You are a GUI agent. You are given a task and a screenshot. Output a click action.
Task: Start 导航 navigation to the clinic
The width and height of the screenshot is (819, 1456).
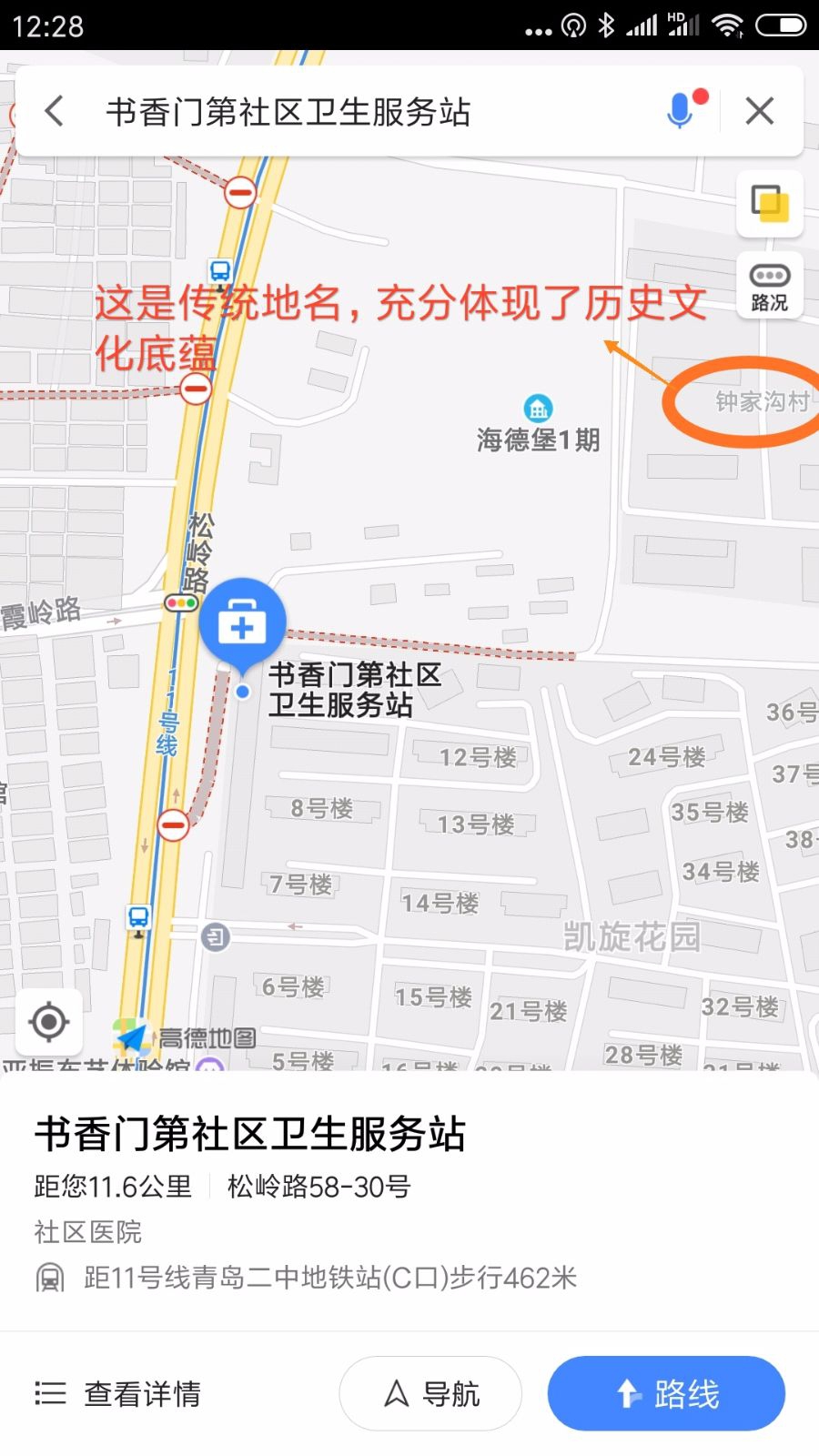click(430, 1393)
